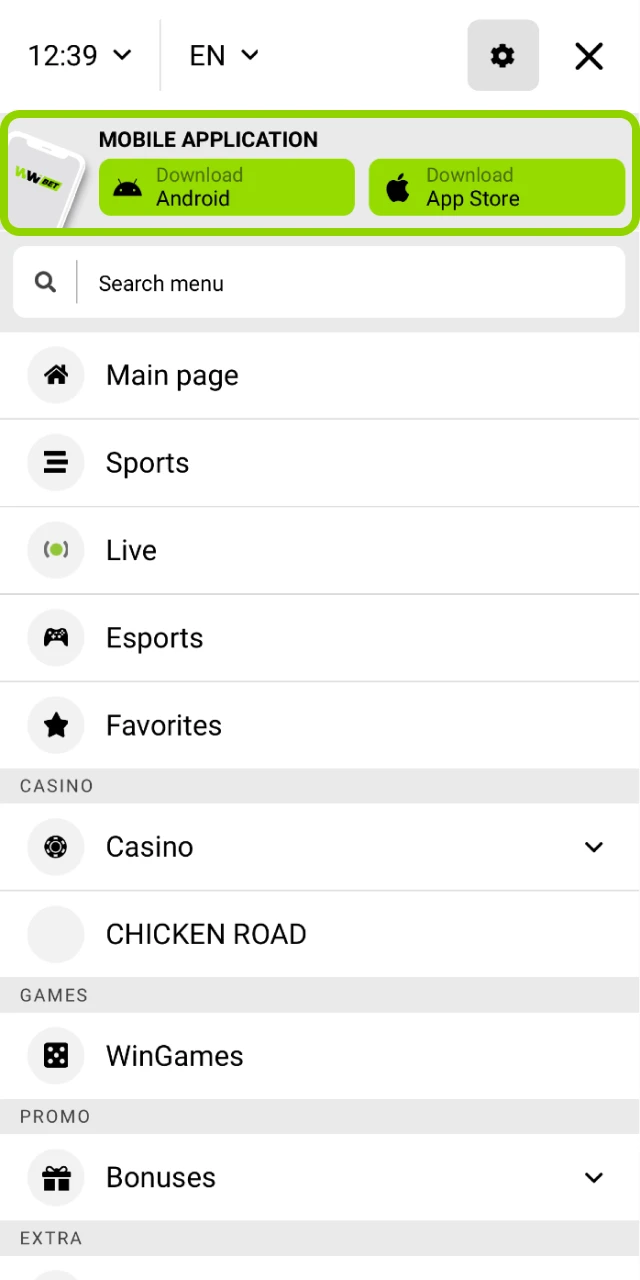Viewport: 640px width, 1280px height.
Task: Download the Android app
Action: (x=227, y=187)
